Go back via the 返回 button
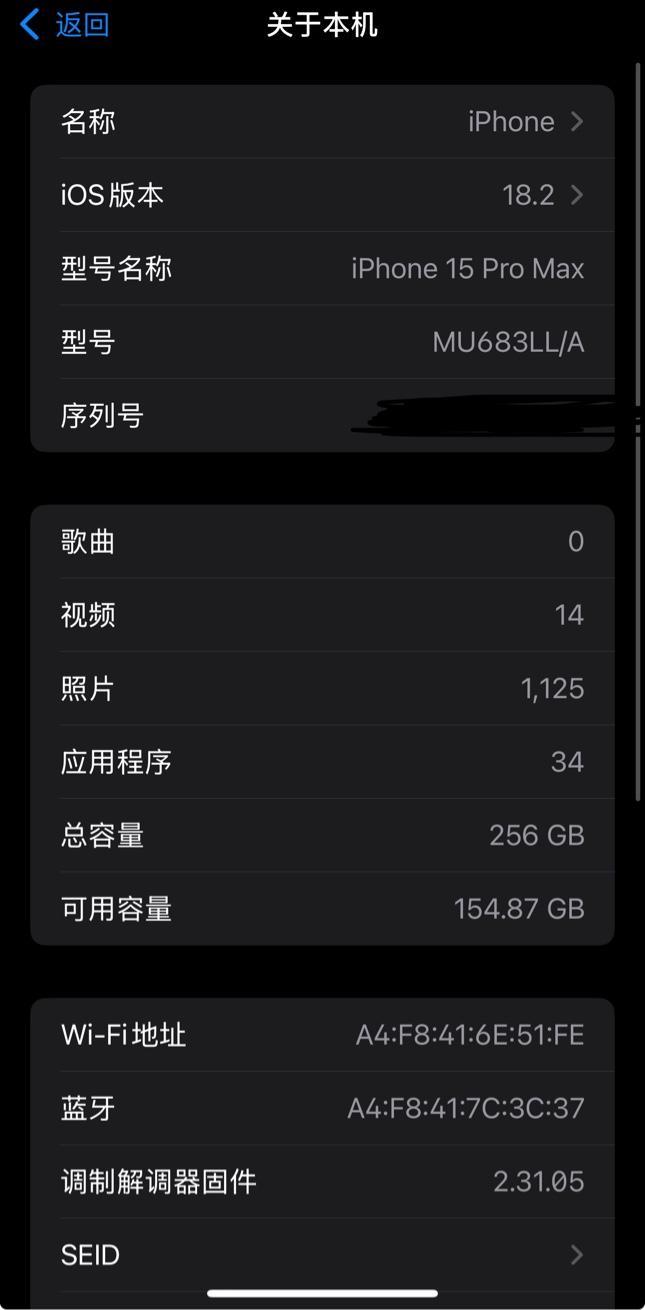Image resolution: width=645 pixels, height=1310 pixels. pos(66,25)
